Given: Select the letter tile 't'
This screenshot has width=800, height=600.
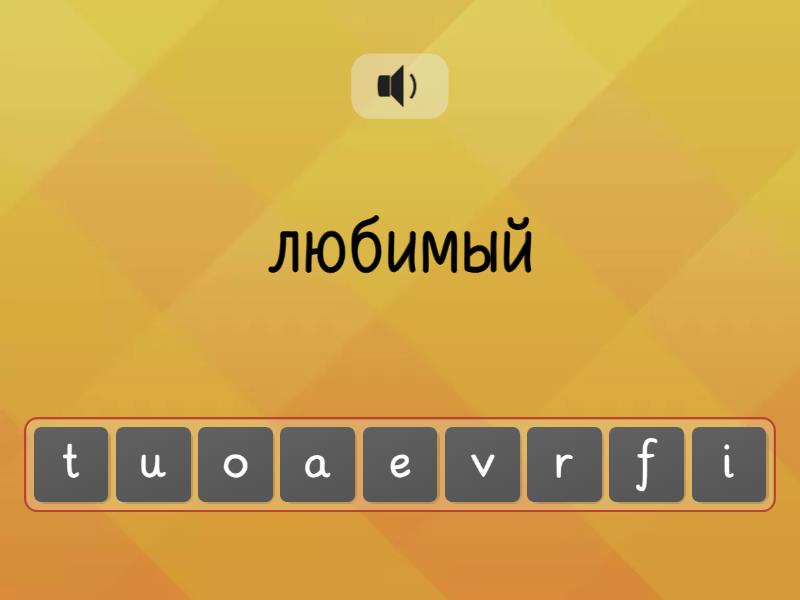Looking at the screenshot, I should tap(71, 465).
